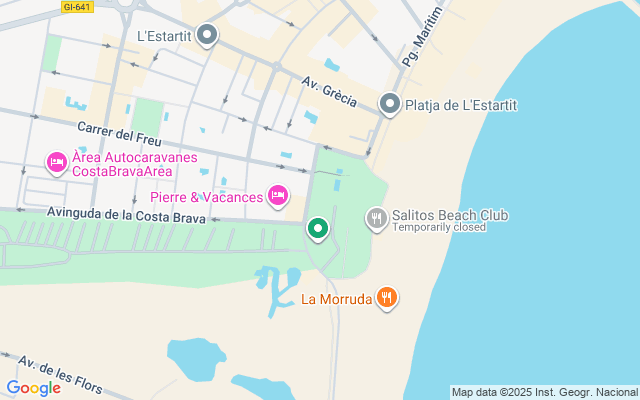Open the La Morruda restaurant pin
Screen dimensions: 640x400
coord(388,297)
